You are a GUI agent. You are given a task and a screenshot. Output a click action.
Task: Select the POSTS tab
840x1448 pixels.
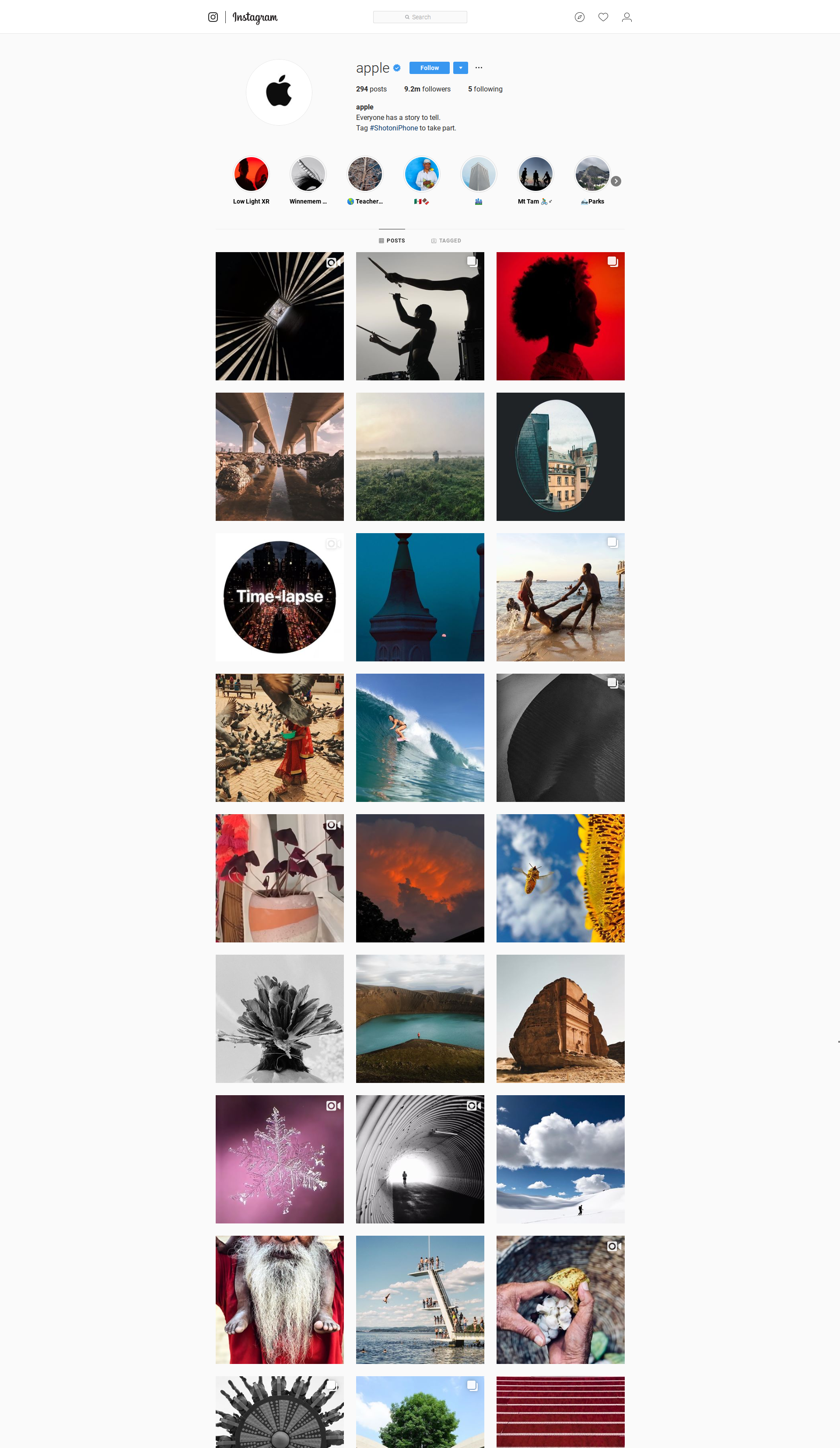pyautogui.click(x=392, y=240)
